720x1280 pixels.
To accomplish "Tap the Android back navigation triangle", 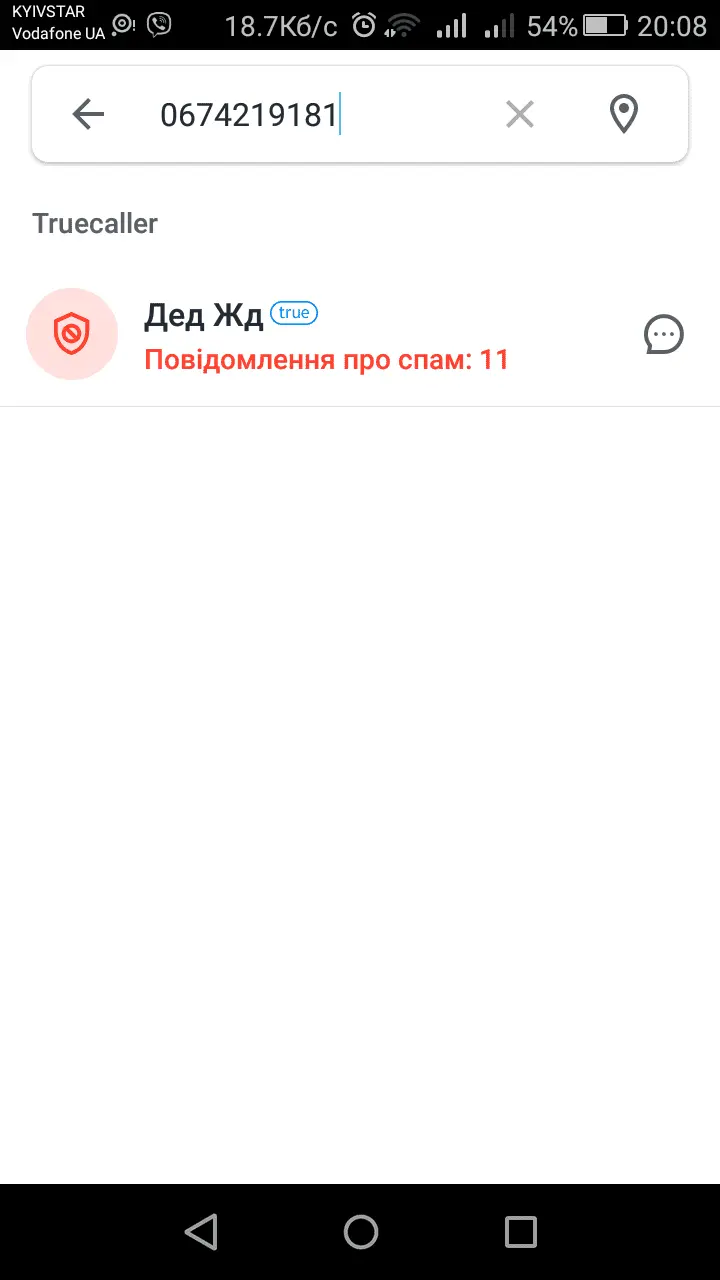I will [200, 1232].
